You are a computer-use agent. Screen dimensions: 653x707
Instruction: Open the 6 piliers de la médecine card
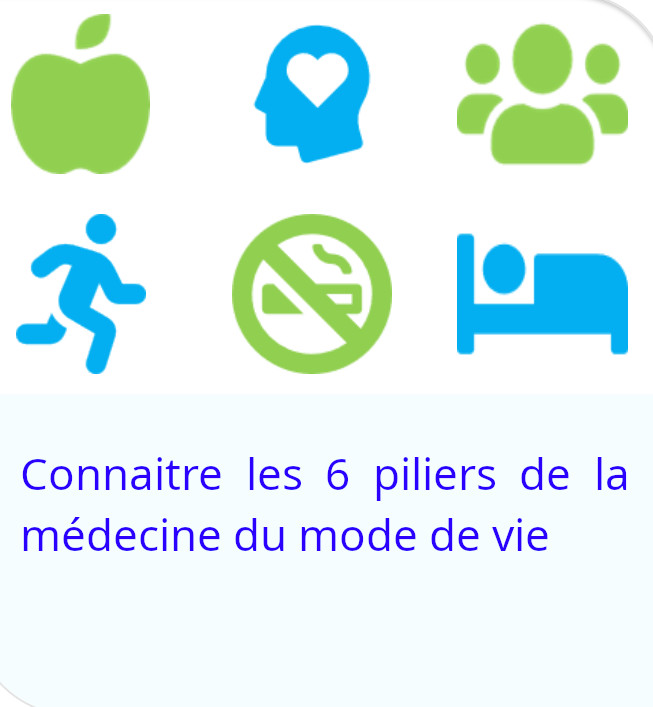click(x=324, y=505)
